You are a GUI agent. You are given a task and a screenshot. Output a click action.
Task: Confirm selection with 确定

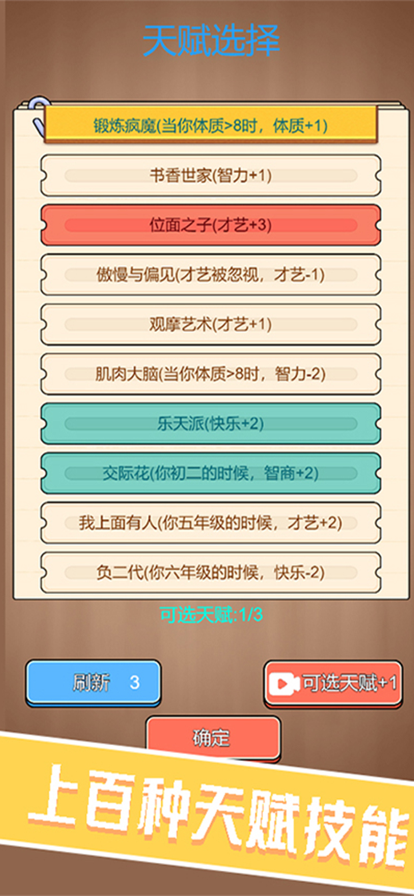point(213,738)
